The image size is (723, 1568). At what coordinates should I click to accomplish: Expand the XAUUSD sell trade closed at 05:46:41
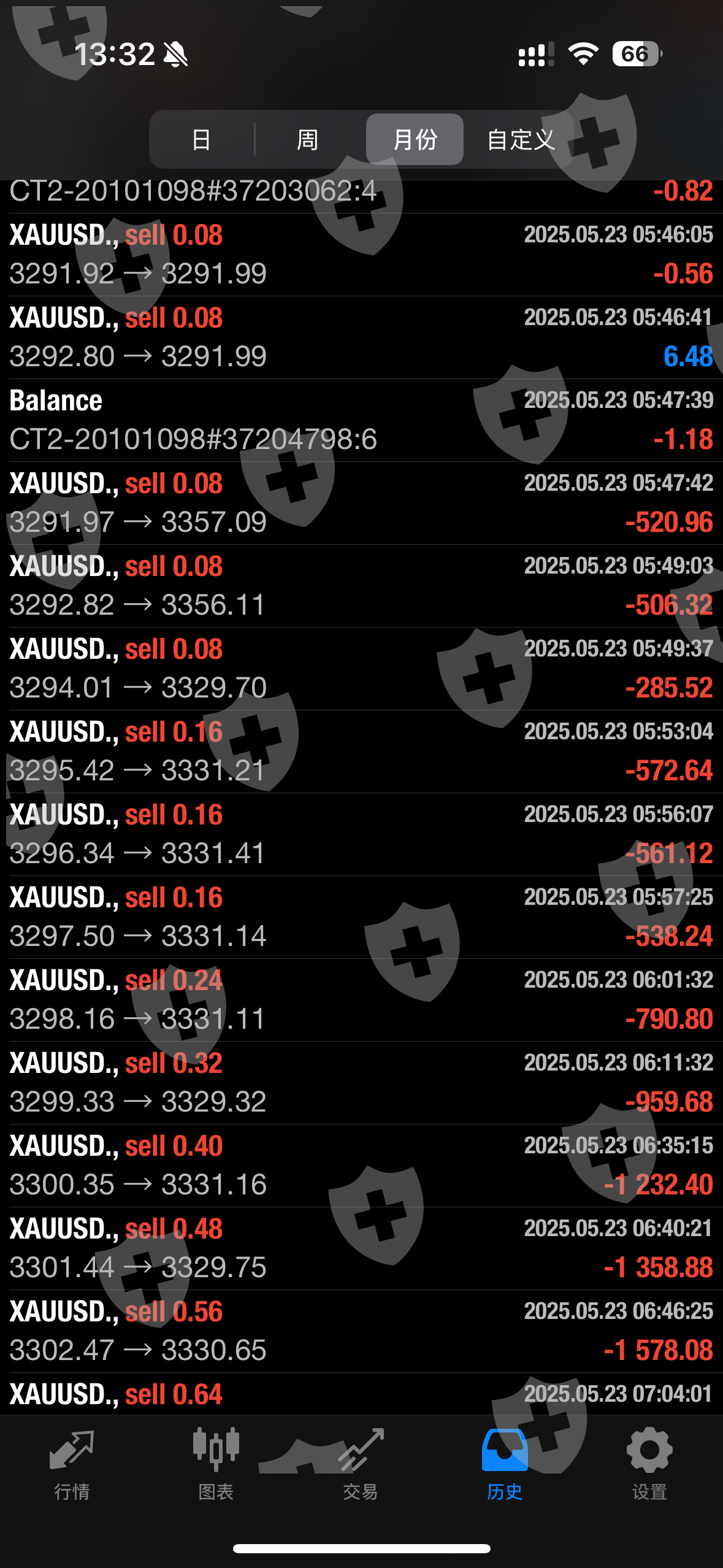point(361,337)
